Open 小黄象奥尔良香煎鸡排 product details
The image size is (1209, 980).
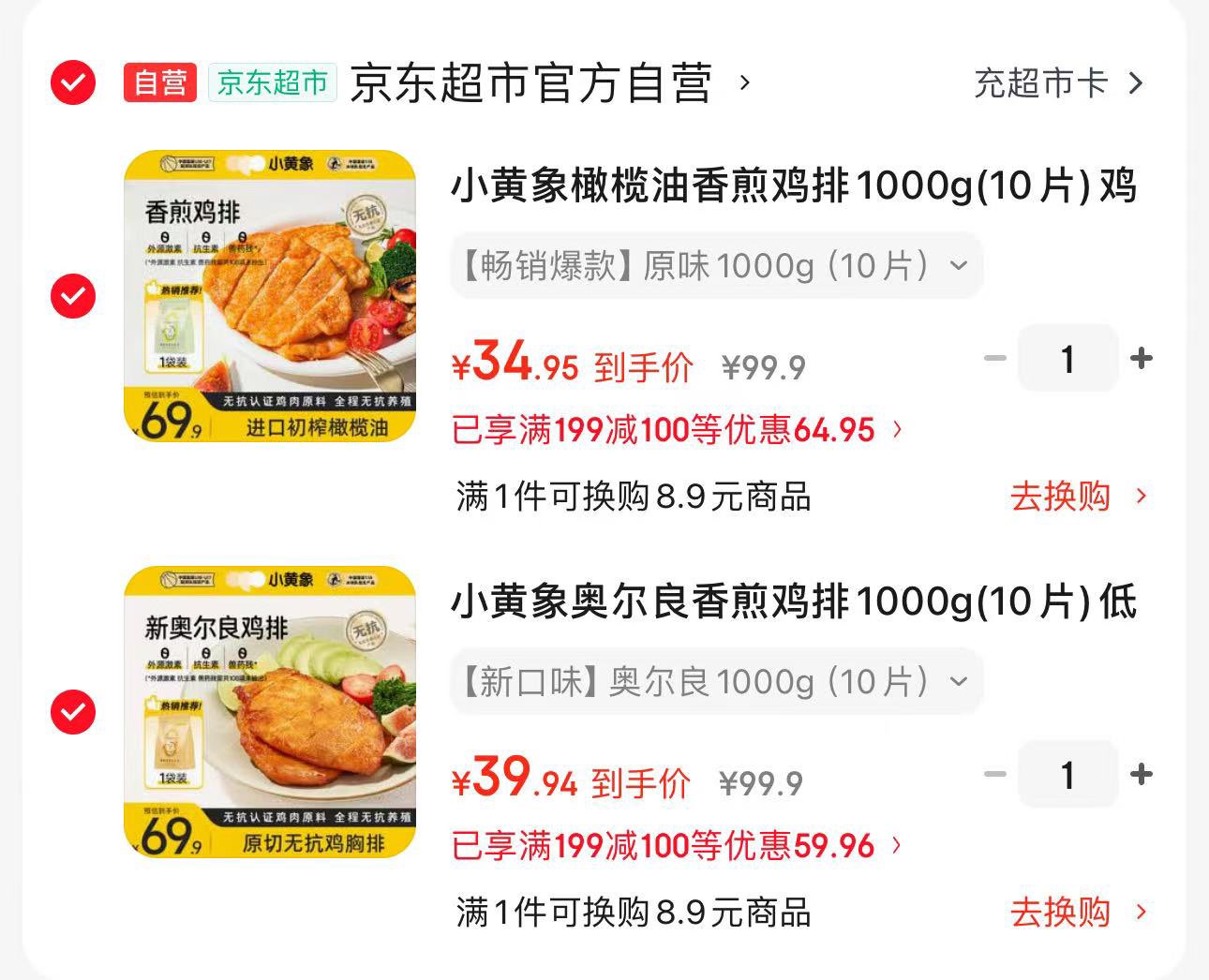click(793, 601)
